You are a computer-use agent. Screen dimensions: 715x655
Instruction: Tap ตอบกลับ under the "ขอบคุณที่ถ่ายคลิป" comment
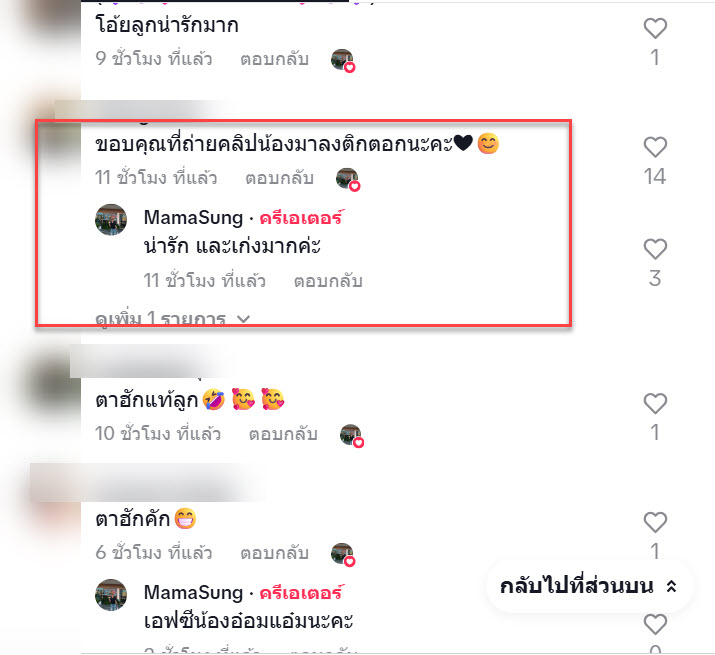(279, 178)
